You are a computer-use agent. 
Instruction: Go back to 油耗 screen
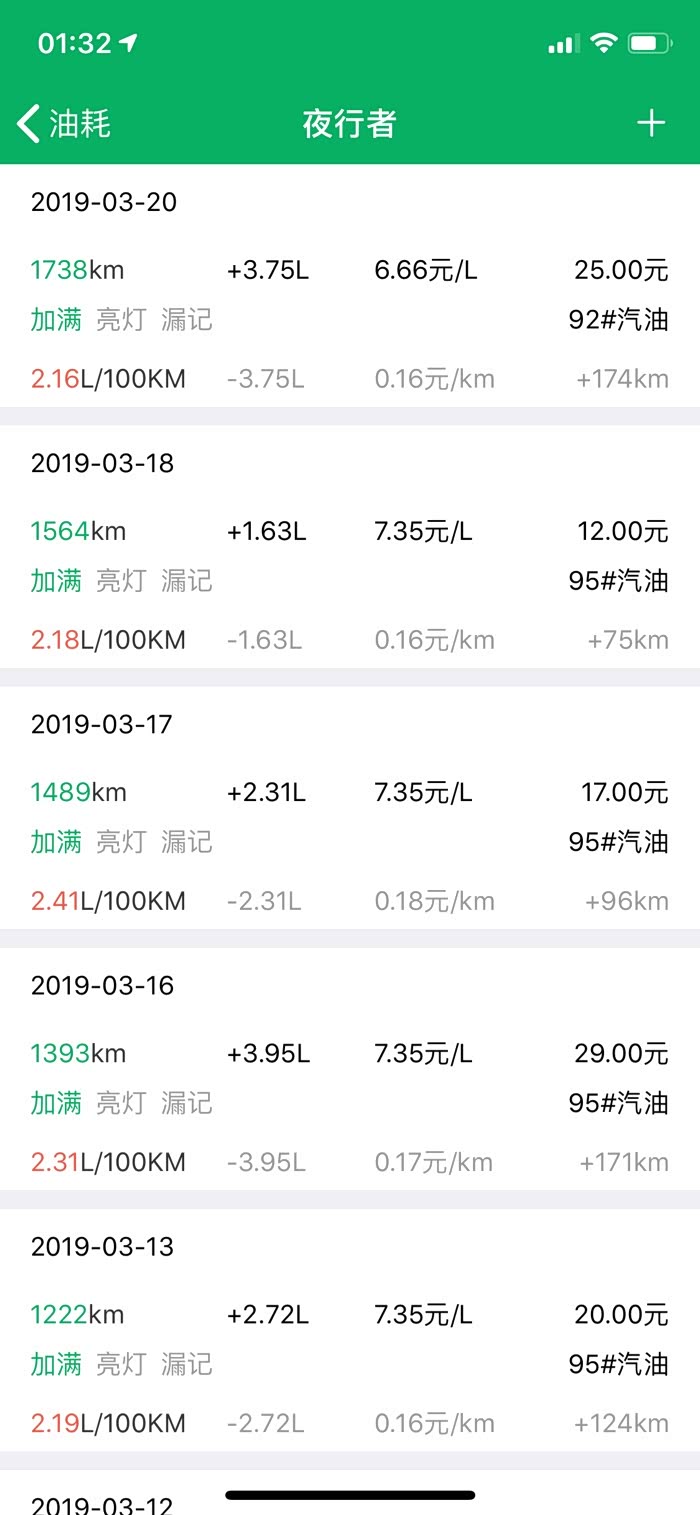[x=64, y=124]
